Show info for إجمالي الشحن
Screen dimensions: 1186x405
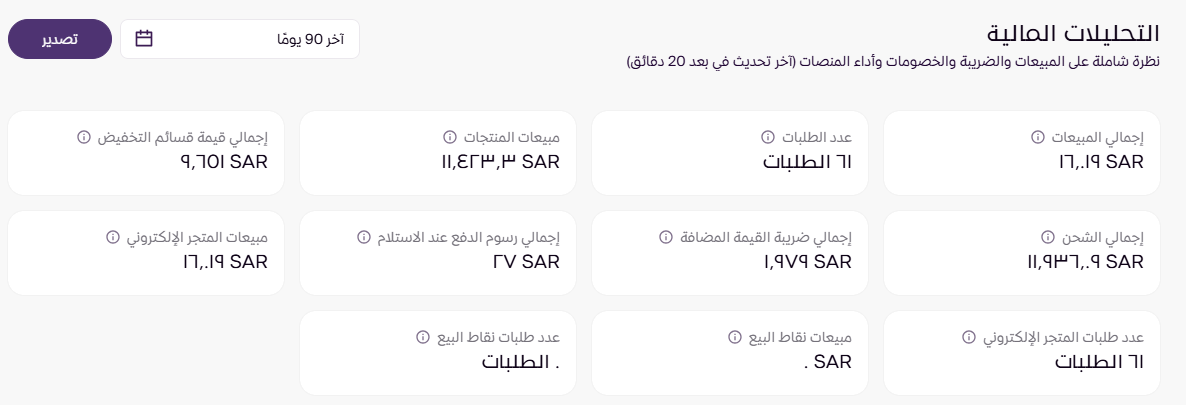(x=1048, y=238)
